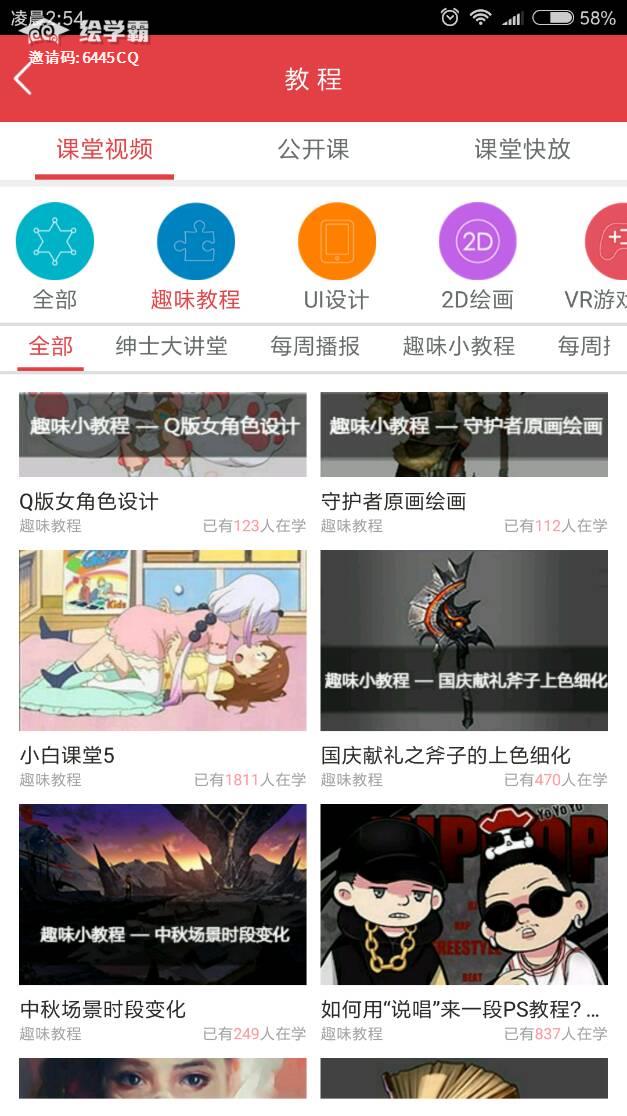This screenshot has width=627, height=1116.
Task: Choose the 趣味教程 category
Action: (196, 241)
